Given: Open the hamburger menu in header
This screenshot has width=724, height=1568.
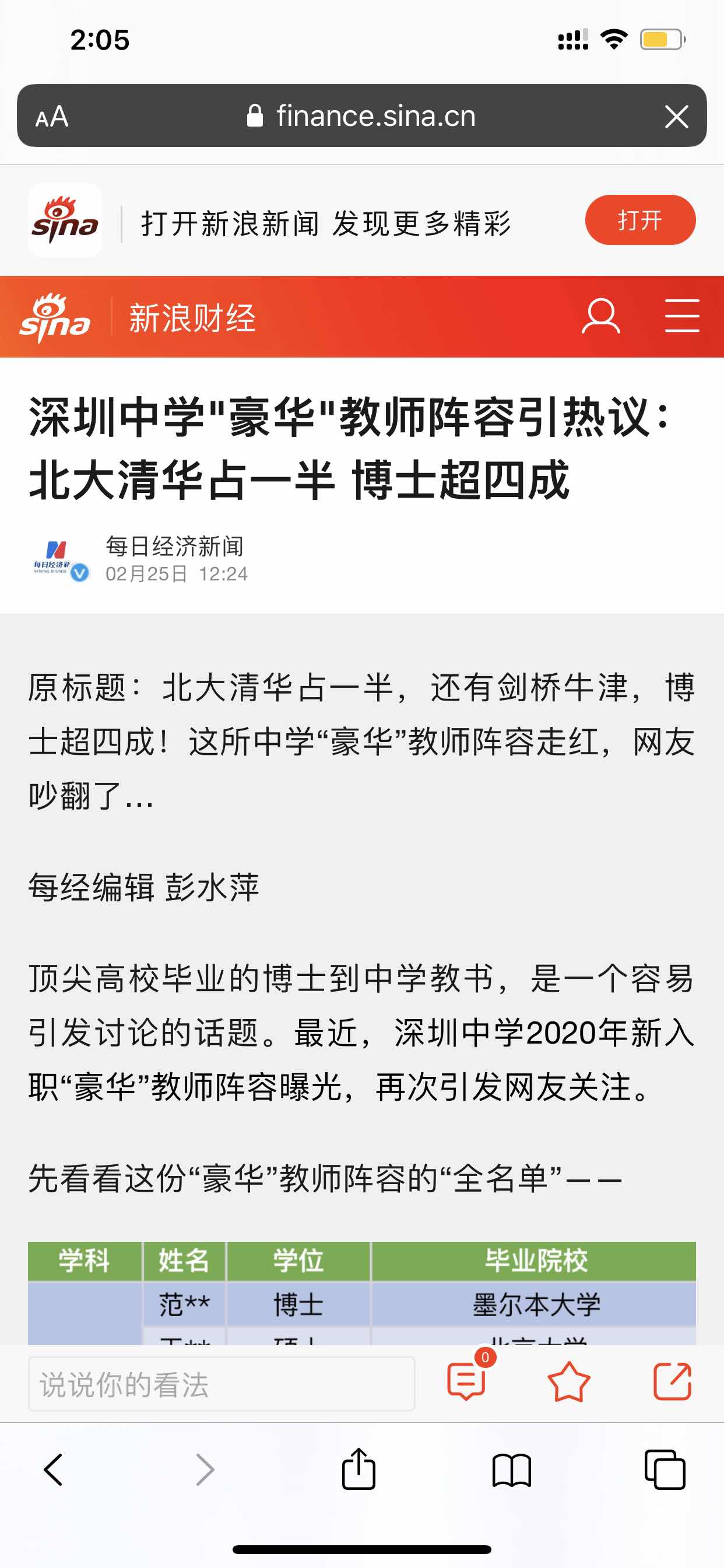Looking at the screenshot, I should click(x=681, y=316).
